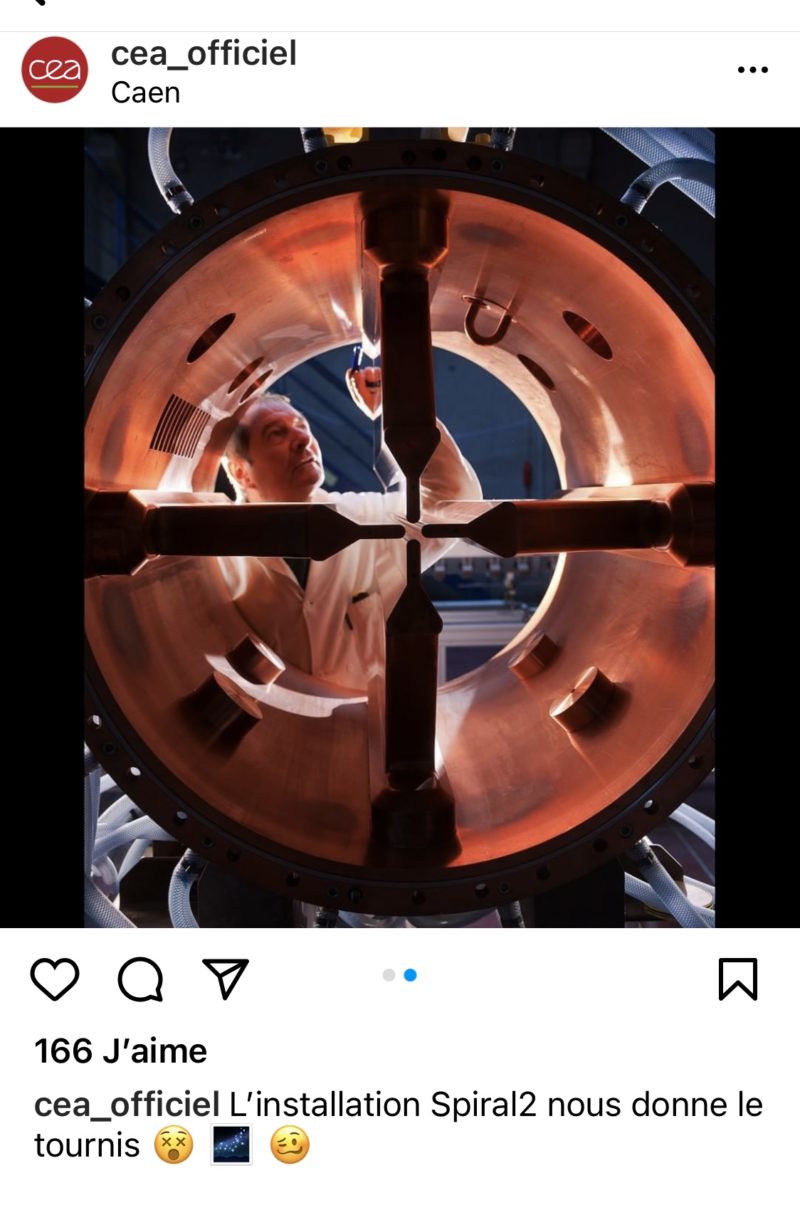The width and height of the screenshot is (800, 1205).
Task: Save this post with the bookmark icon
Action: [x=738, y=979]
